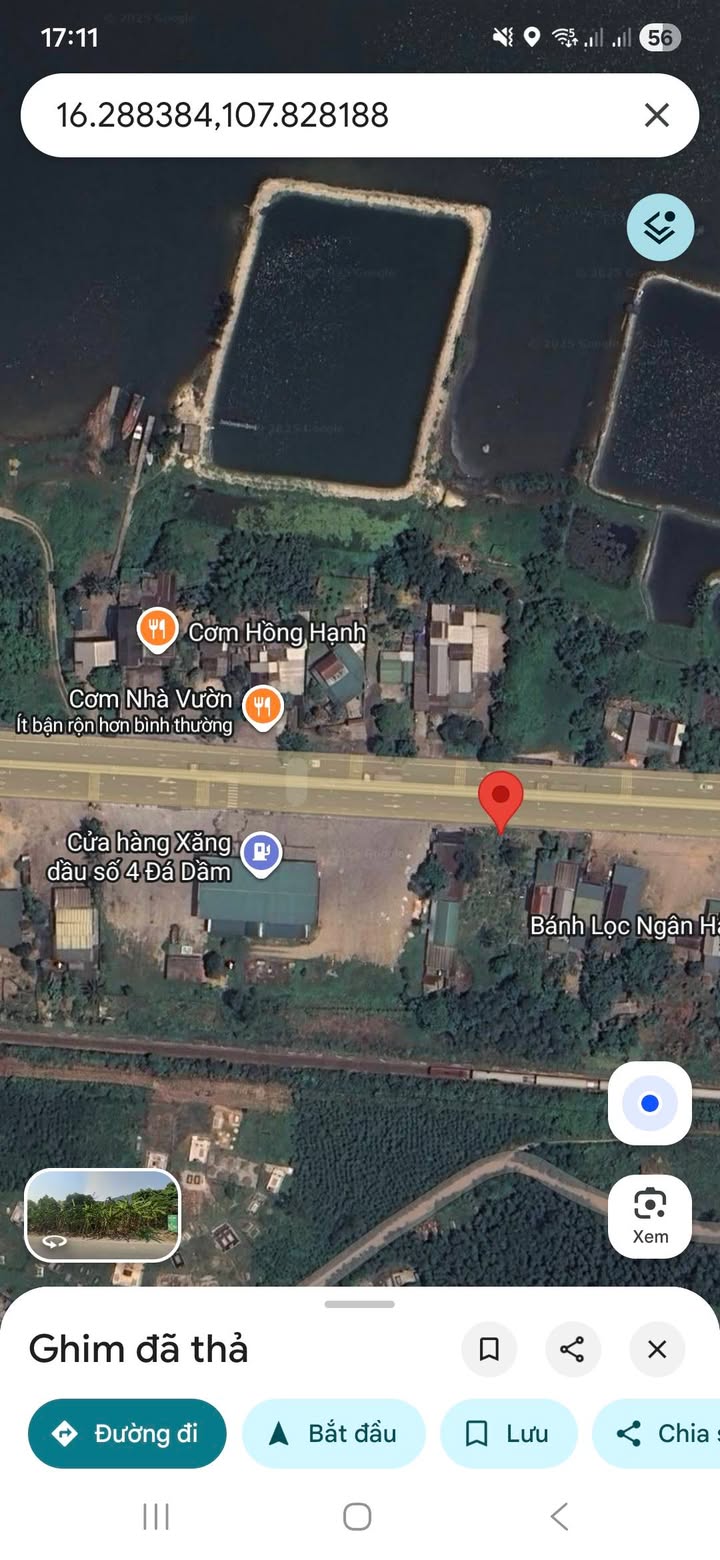Open the Xem camera lens button
Screen dimensions: 720x1560
[x=650, y=1215]
